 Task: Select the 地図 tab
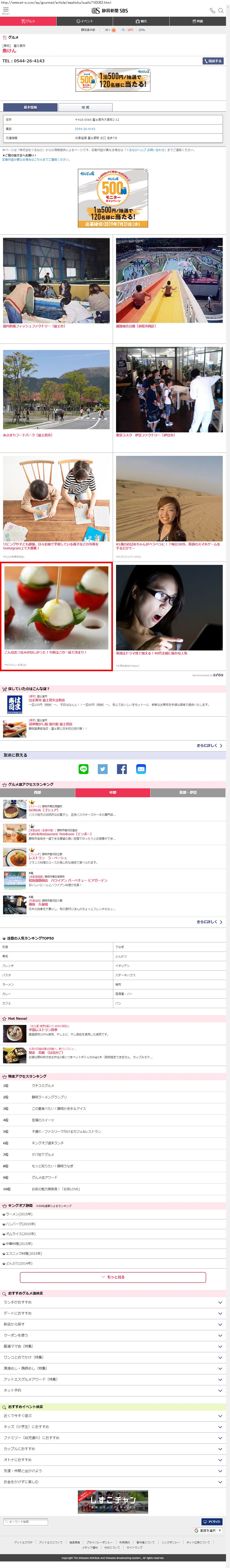click(86, 107)
